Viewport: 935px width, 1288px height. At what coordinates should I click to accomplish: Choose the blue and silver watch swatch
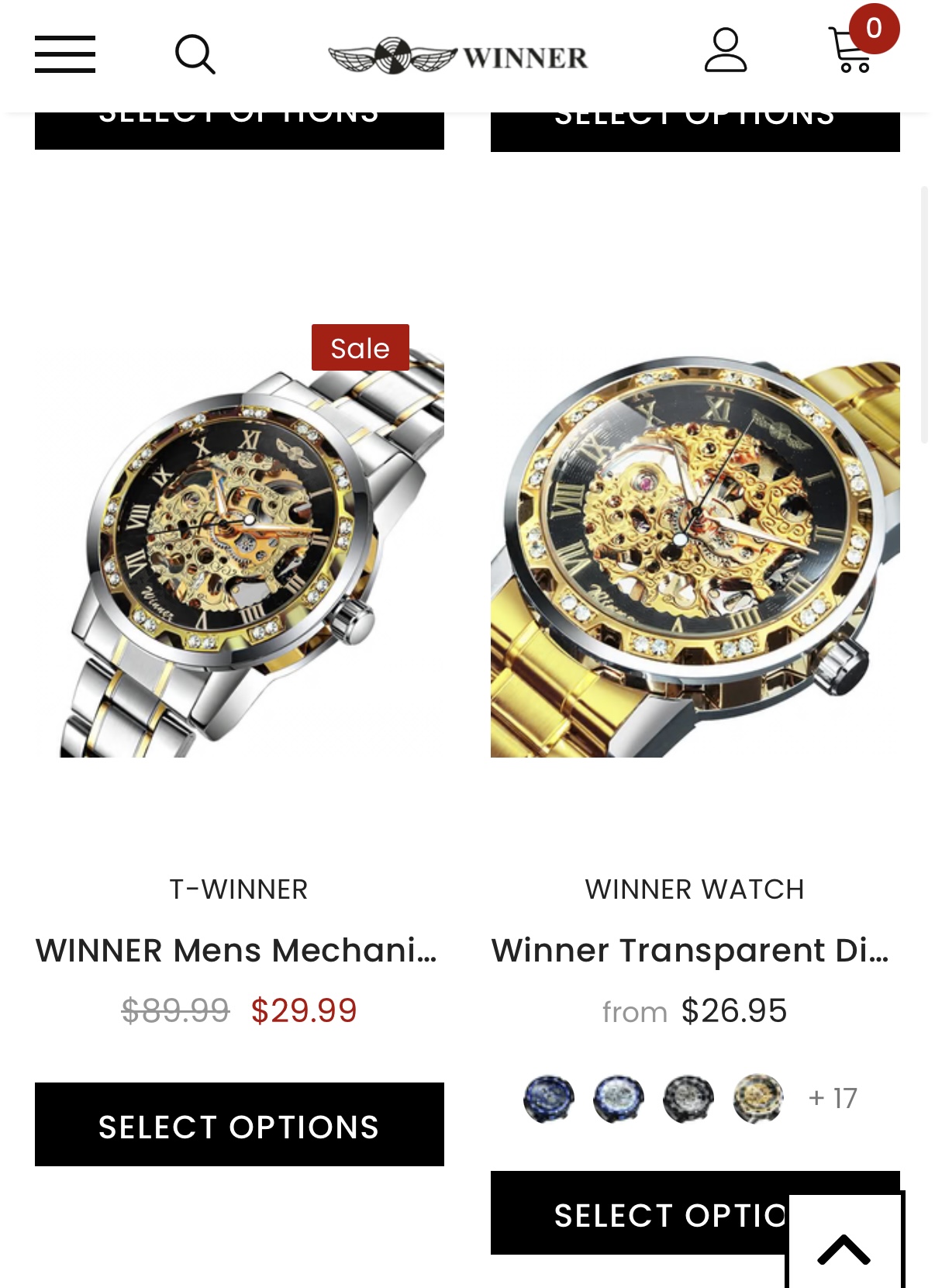coord(618,1098)
